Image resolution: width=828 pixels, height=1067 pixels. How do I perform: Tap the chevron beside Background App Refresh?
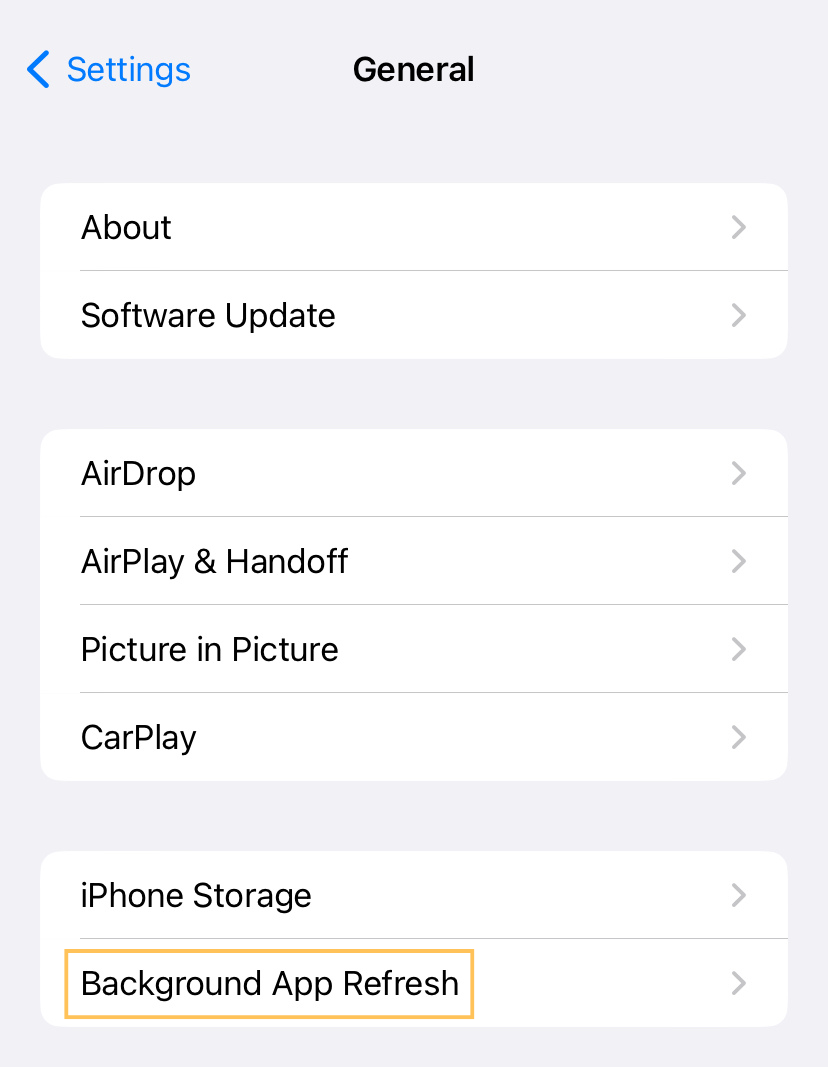click(739, 983)
